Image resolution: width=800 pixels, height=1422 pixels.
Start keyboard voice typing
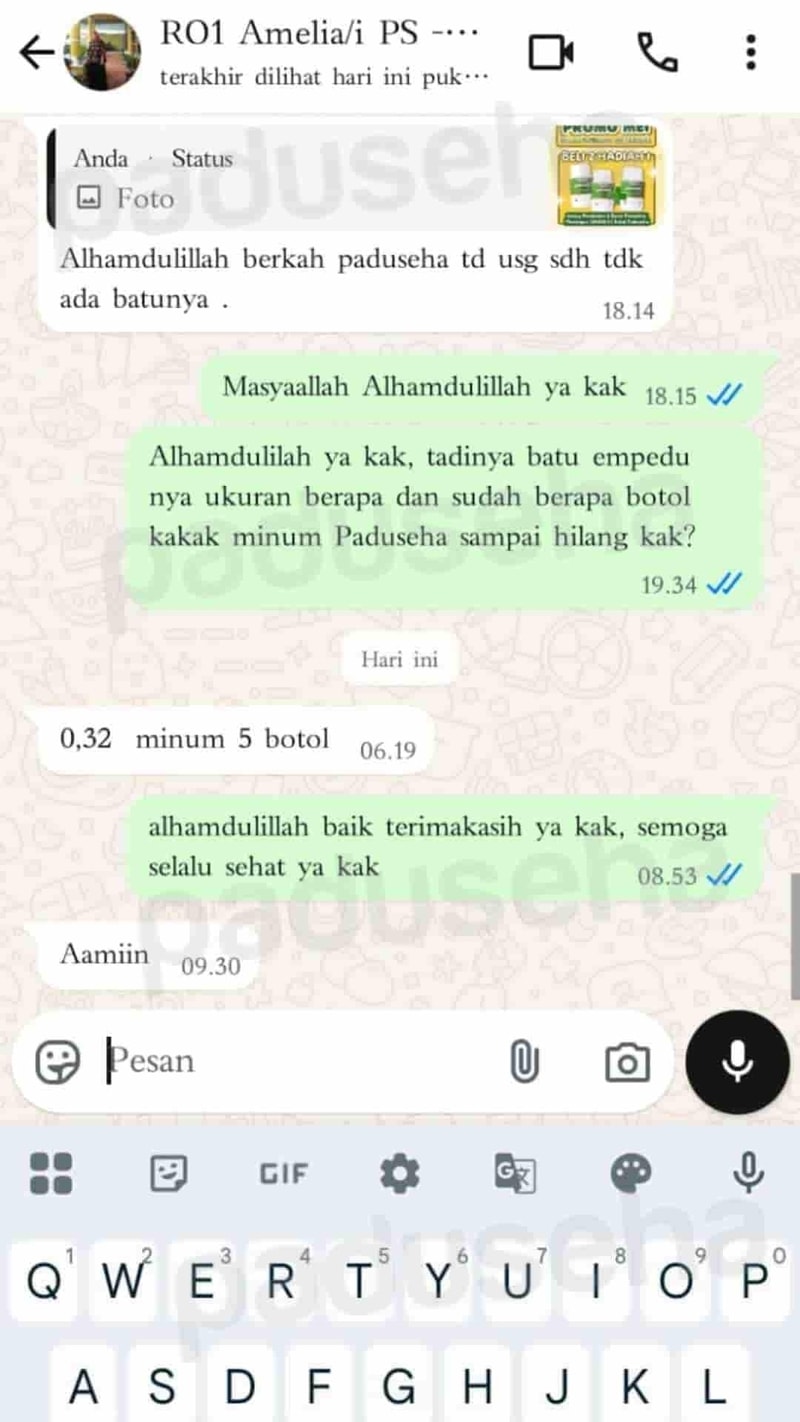748,1173
